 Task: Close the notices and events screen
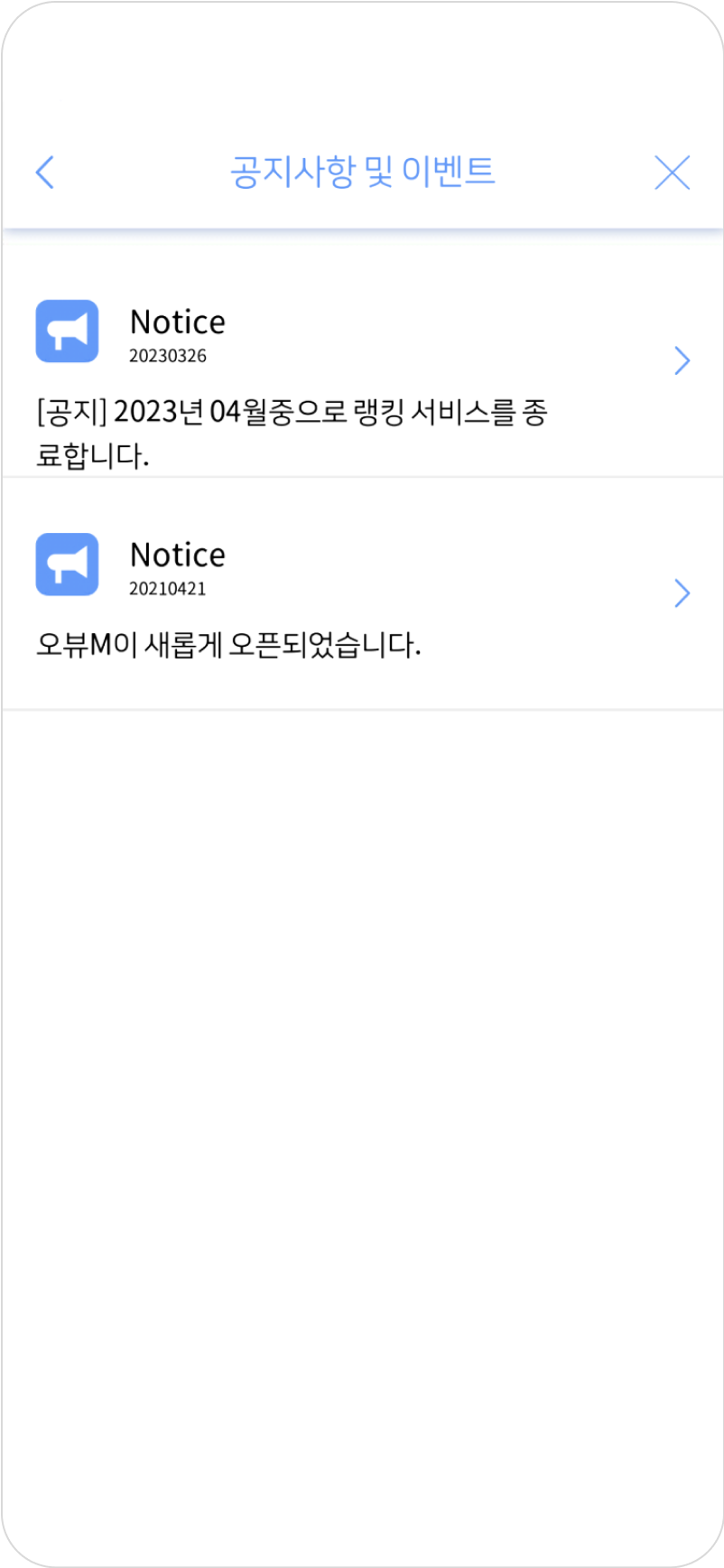coord(672,172)
